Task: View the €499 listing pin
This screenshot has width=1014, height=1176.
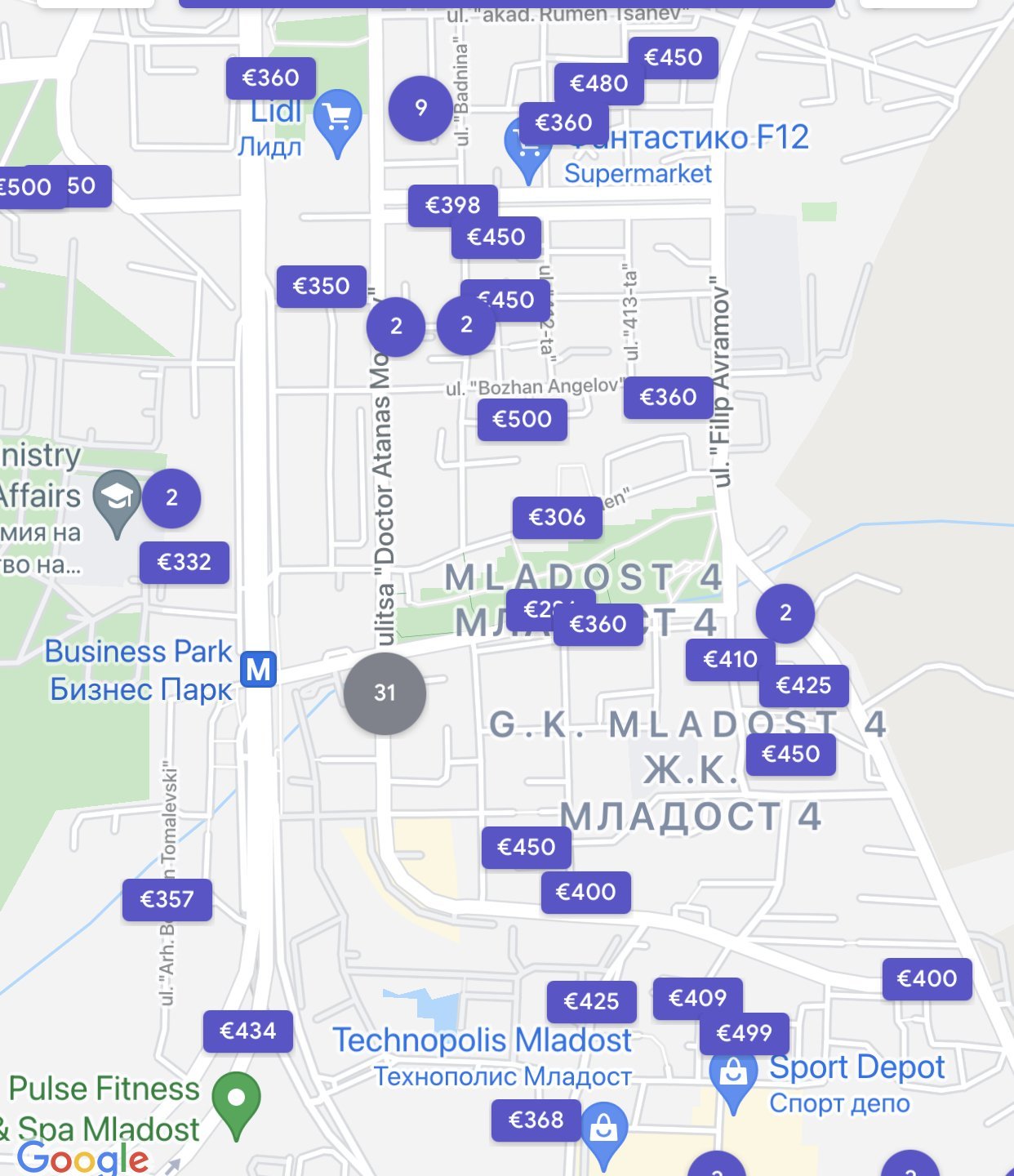Action: pos(744,1033)
